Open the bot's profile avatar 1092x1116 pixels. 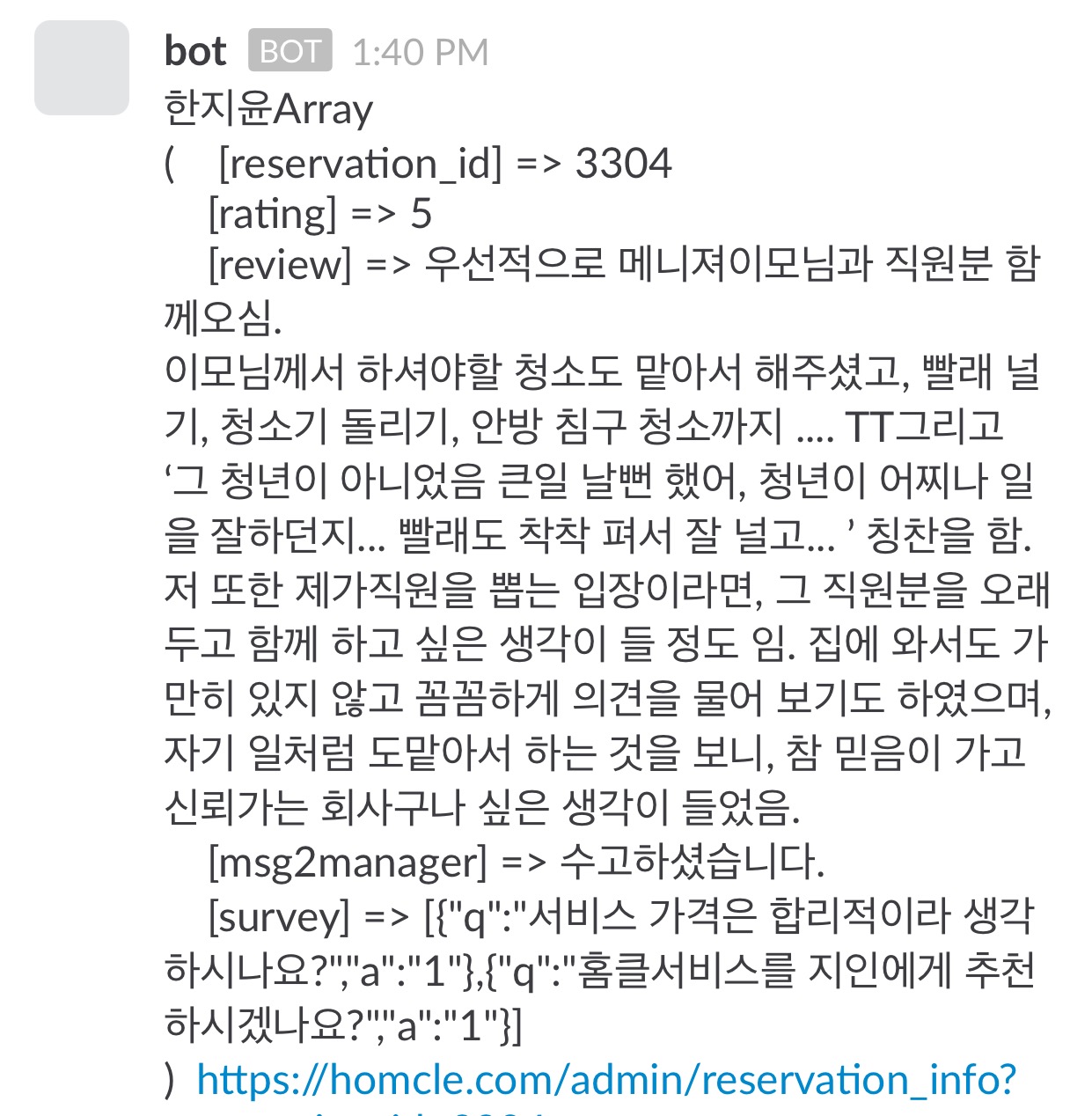(x=82, y=69)
